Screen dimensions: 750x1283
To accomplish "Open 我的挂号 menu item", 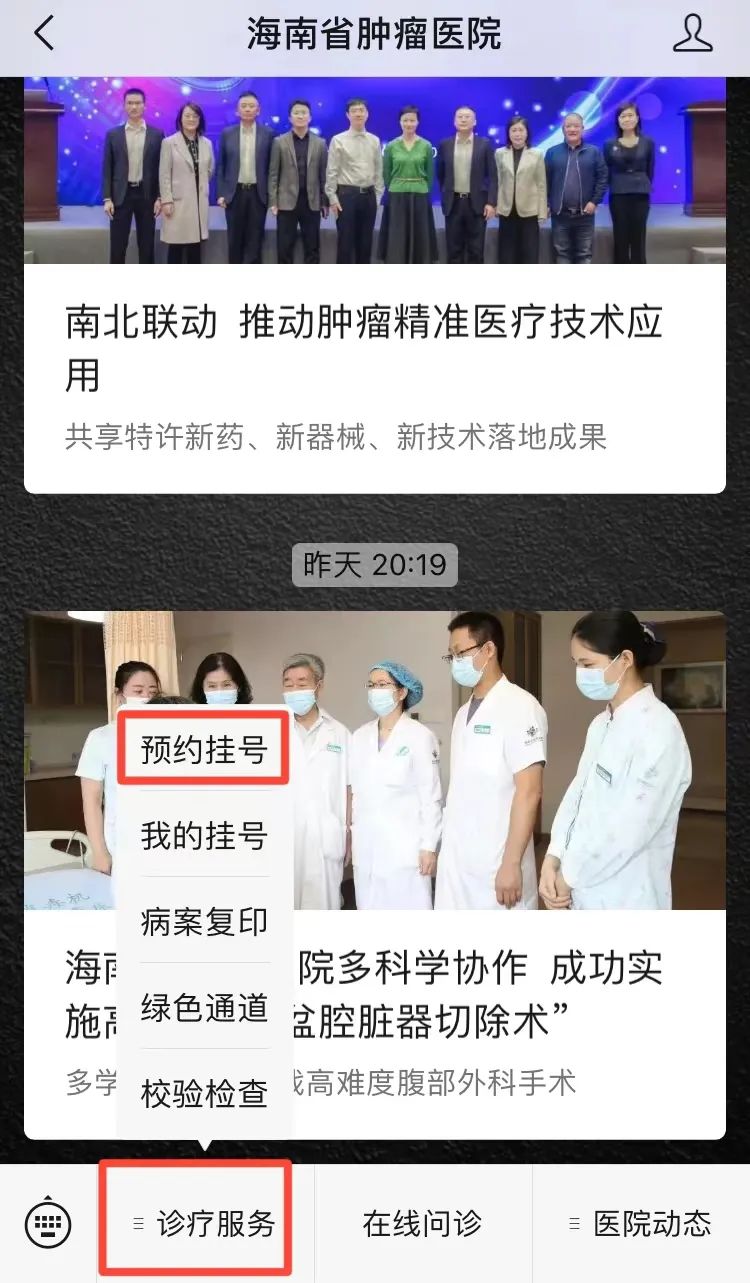I will click(x=204, y=836).
